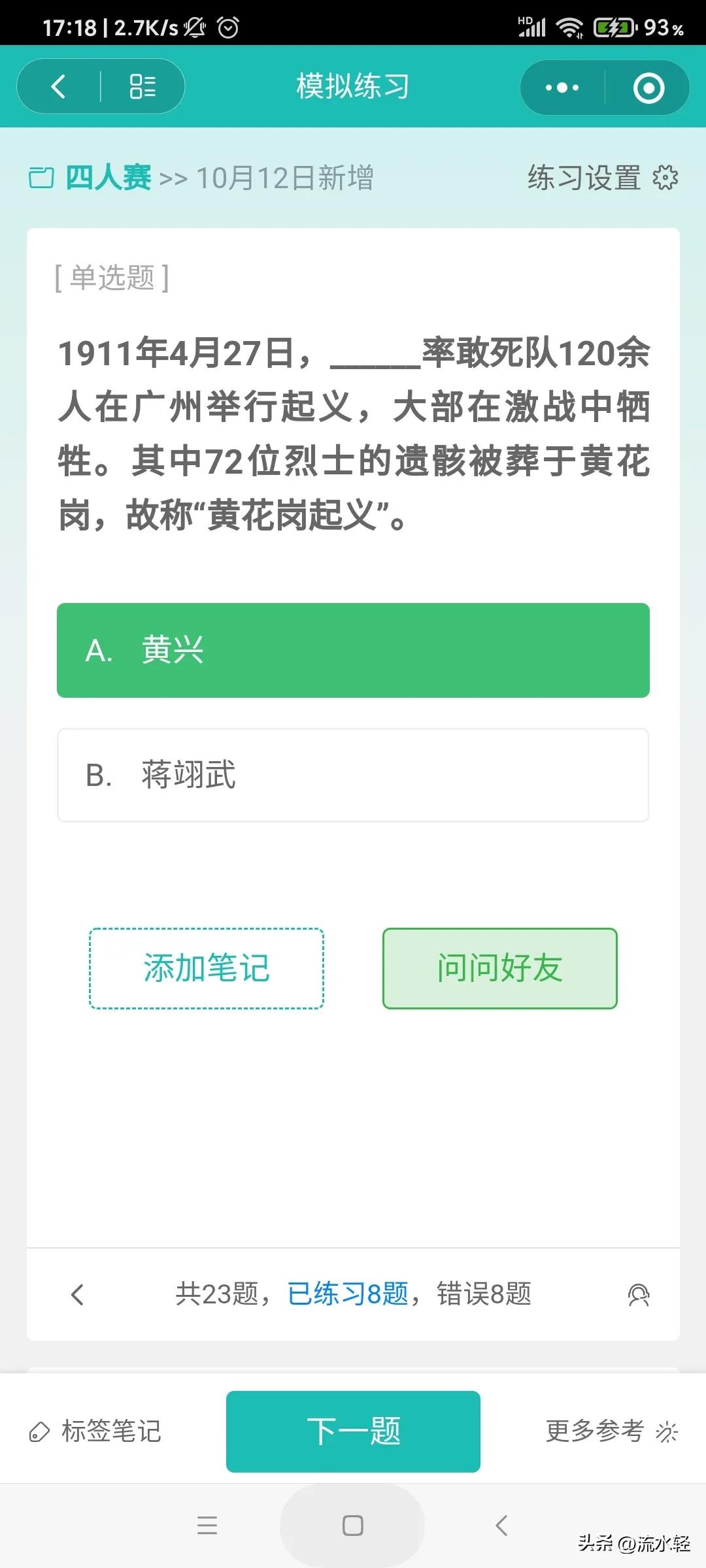Tap the back arrow in the top bar
The height and width of the screenshot is (1568, 706).
(59, 87)
